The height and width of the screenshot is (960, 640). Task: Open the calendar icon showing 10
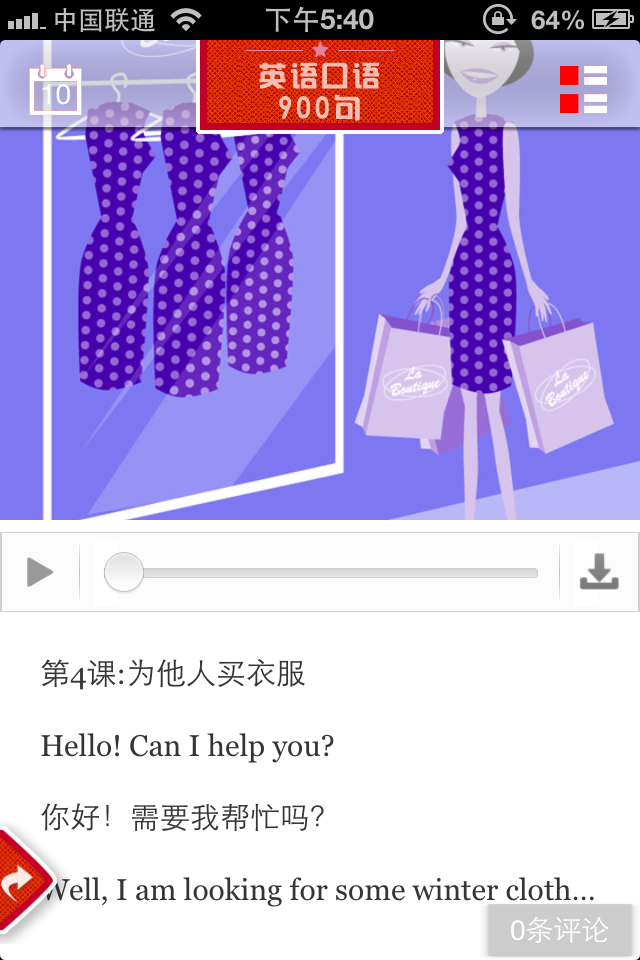(x=55, y=90)
